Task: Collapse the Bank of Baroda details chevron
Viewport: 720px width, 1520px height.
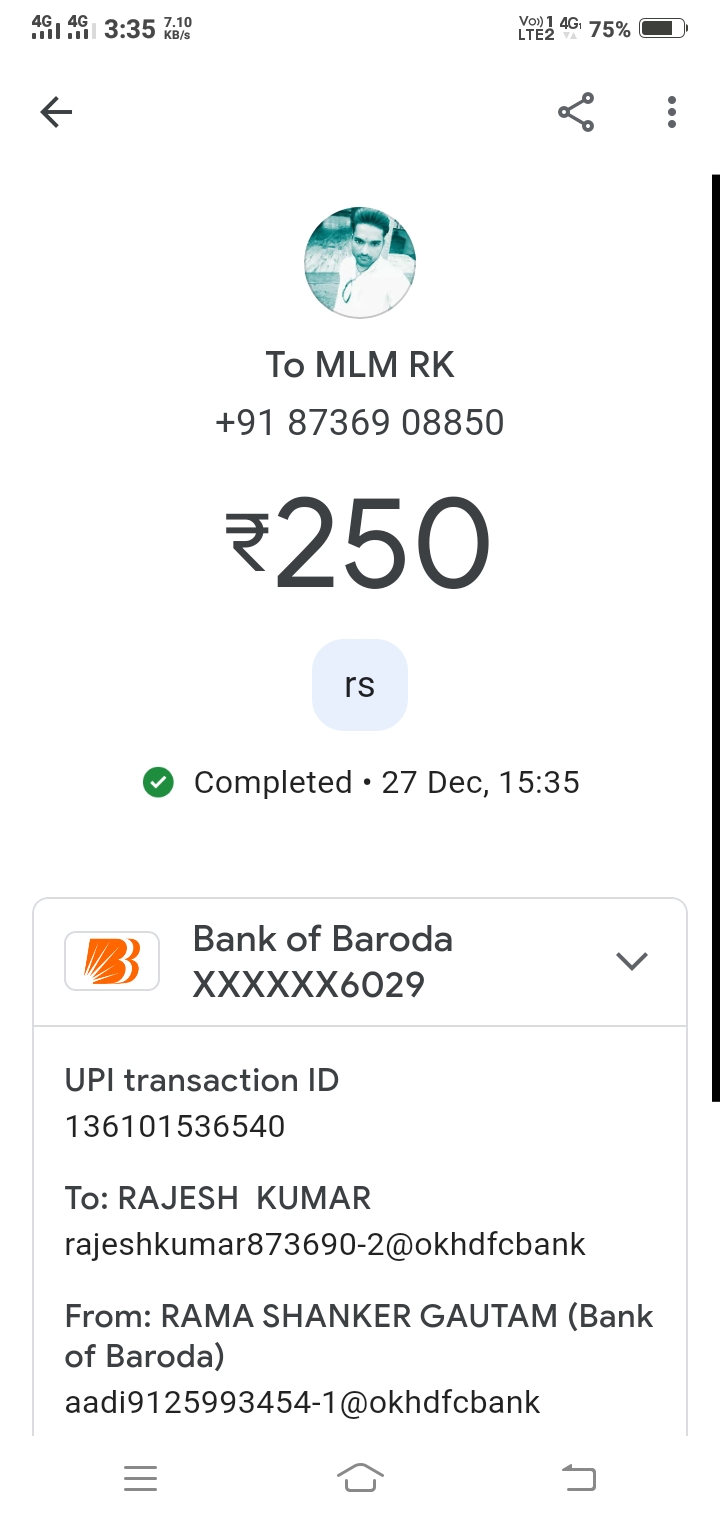Action: [632, 961]
